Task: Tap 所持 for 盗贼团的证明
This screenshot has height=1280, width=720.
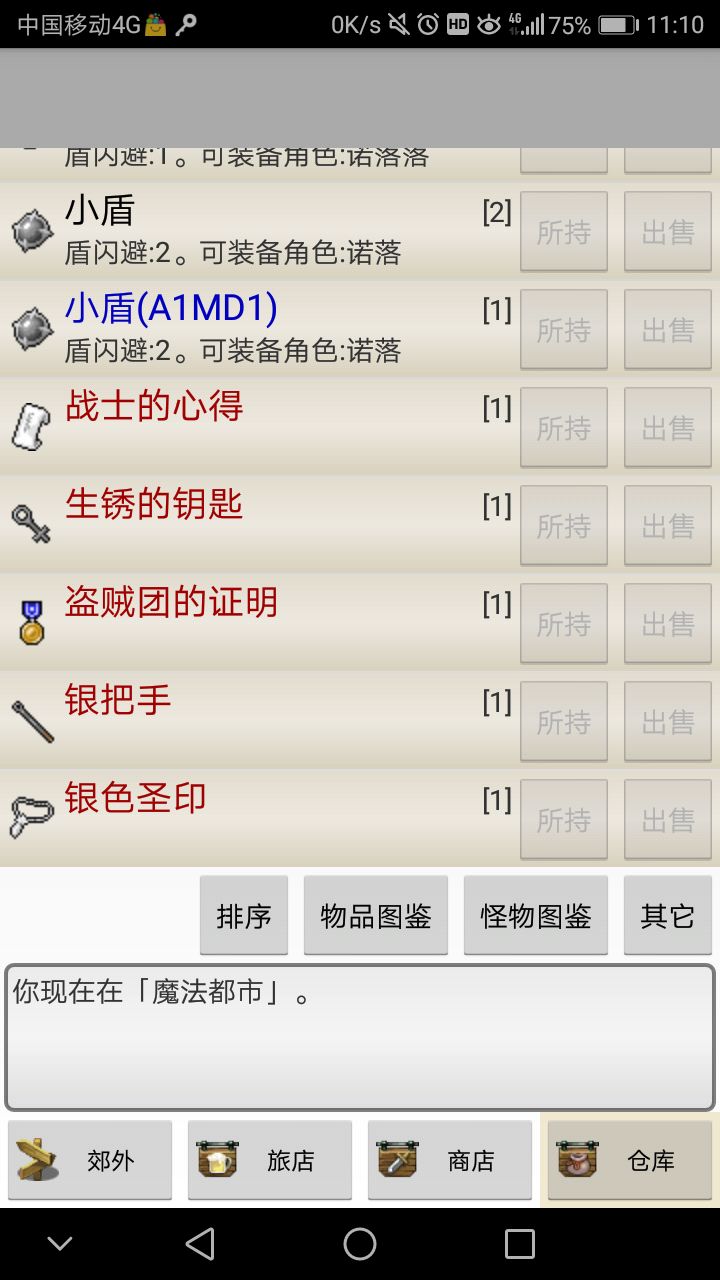Action: 564,623
